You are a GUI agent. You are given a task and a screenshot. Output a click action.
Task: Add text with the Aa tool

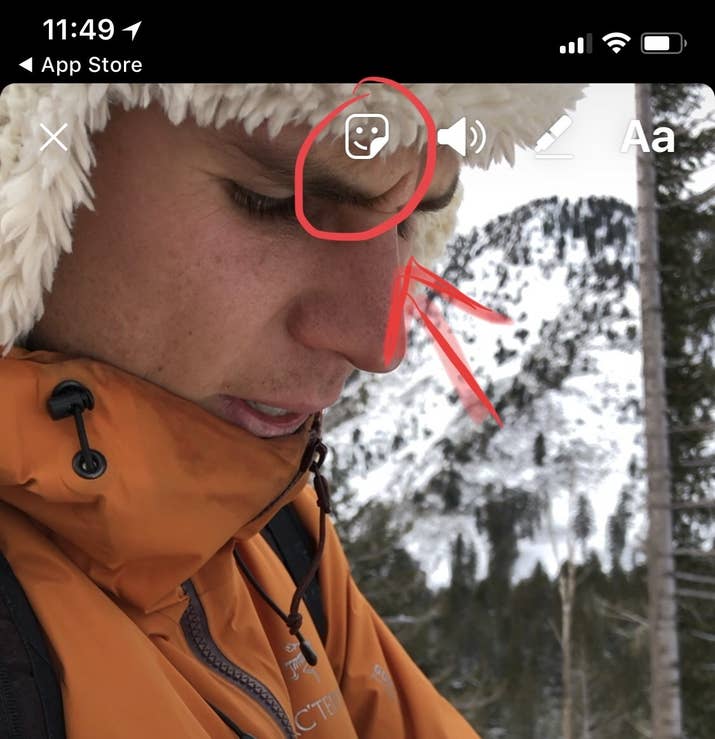point(648,137)
